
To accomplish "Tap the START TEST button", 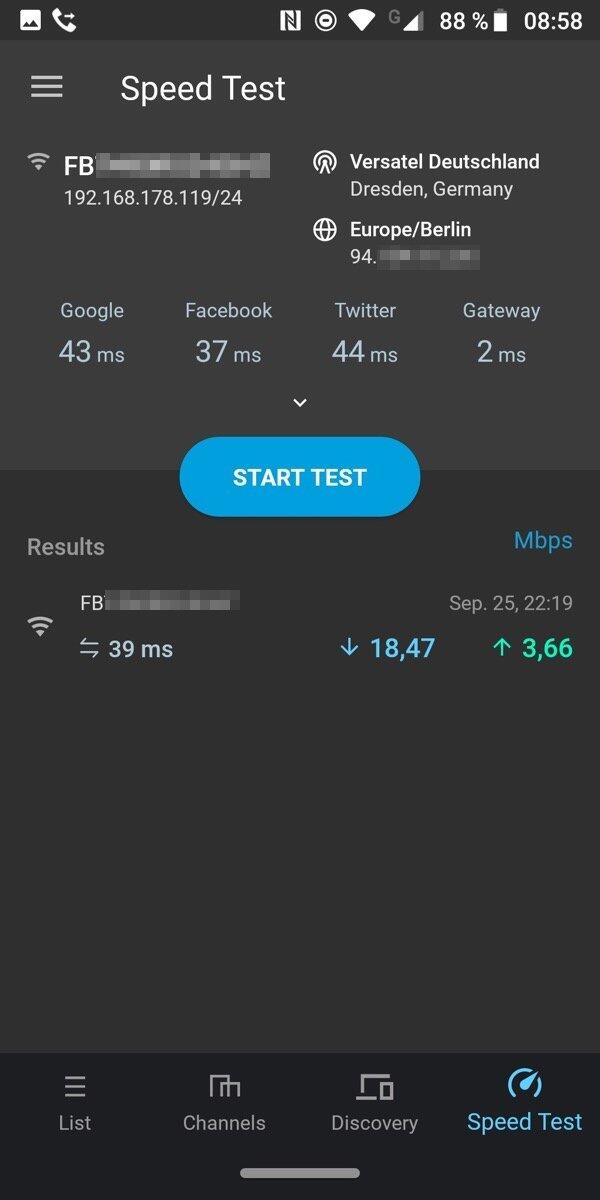I will coord(299,477).
